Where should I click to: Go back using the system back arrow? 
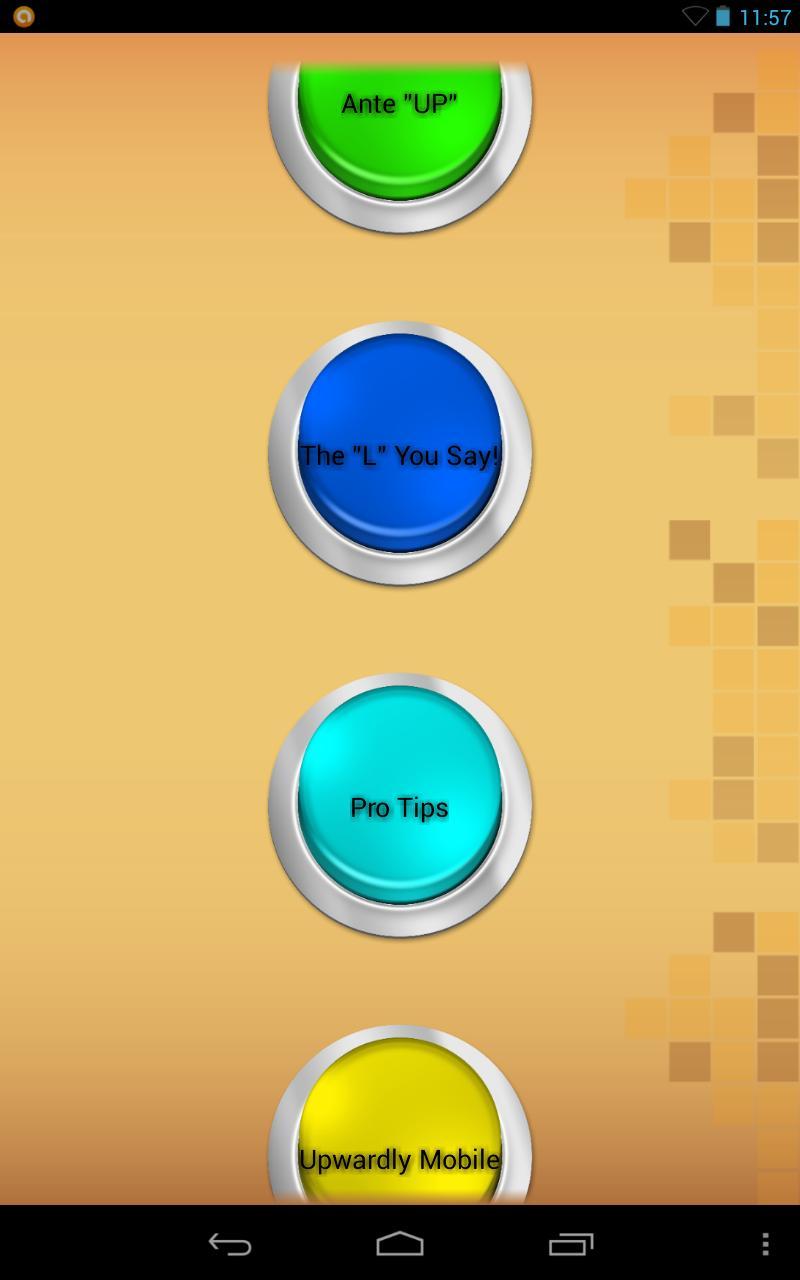coord(229,1243)
